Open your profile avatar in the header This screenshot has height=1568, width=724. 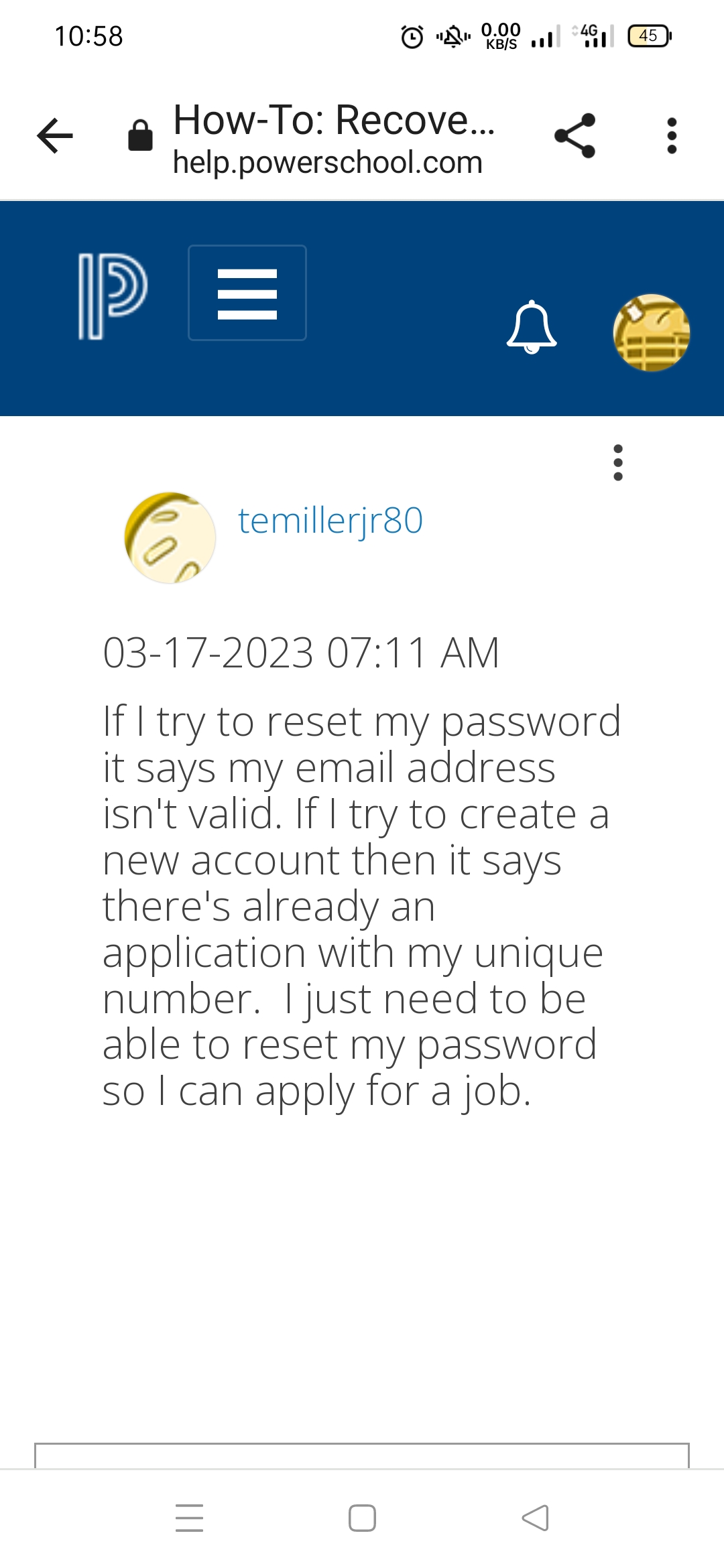651,333
